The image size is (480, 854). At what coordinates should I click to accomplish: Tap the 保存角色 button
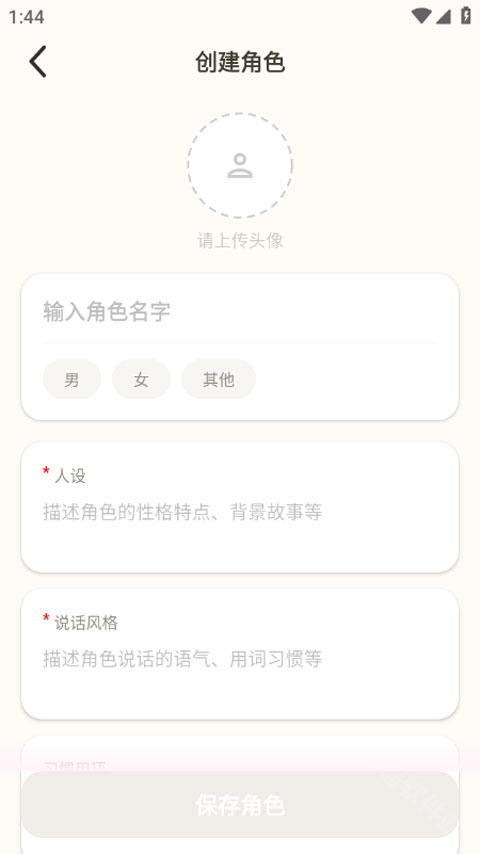tap(240, 804)
